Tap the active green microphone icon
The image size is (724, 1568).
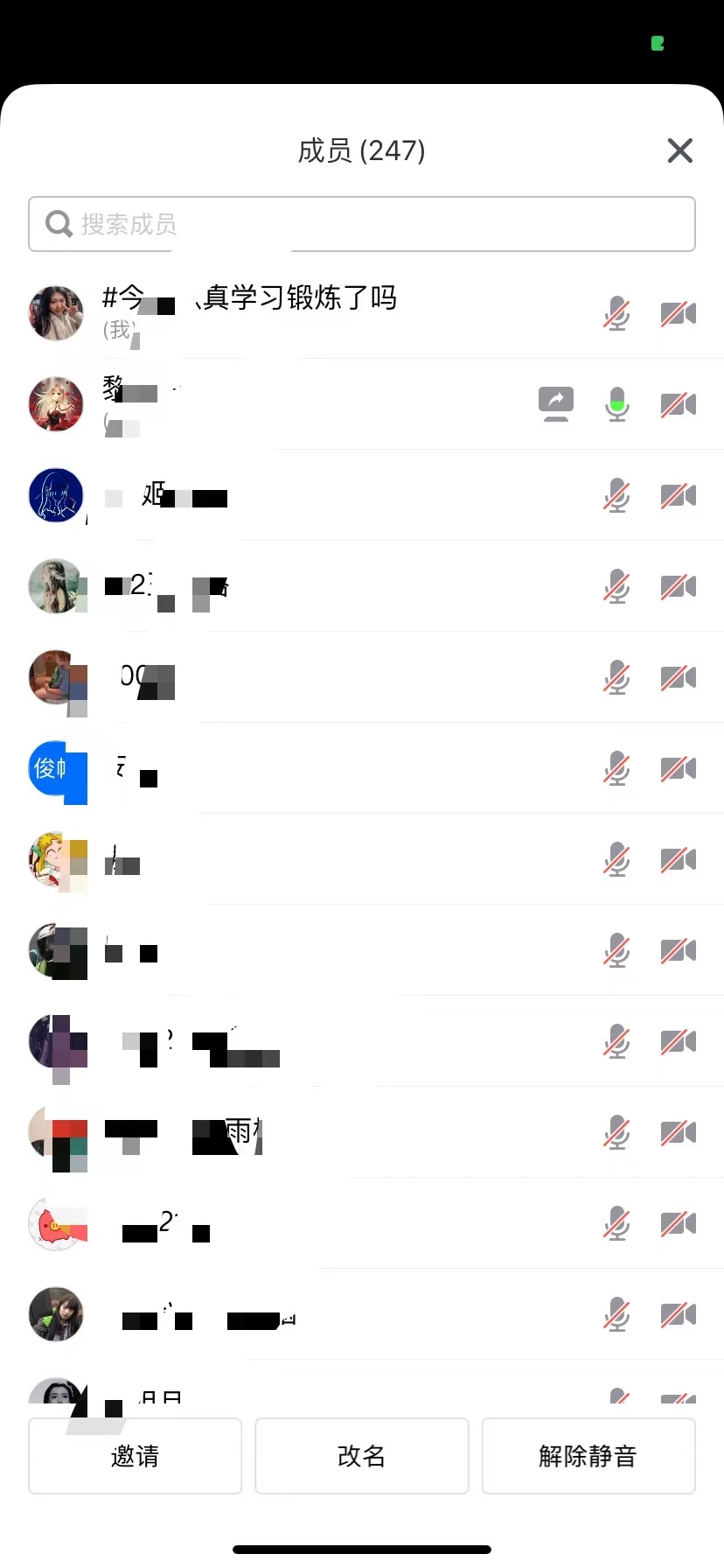coord(616,403)
